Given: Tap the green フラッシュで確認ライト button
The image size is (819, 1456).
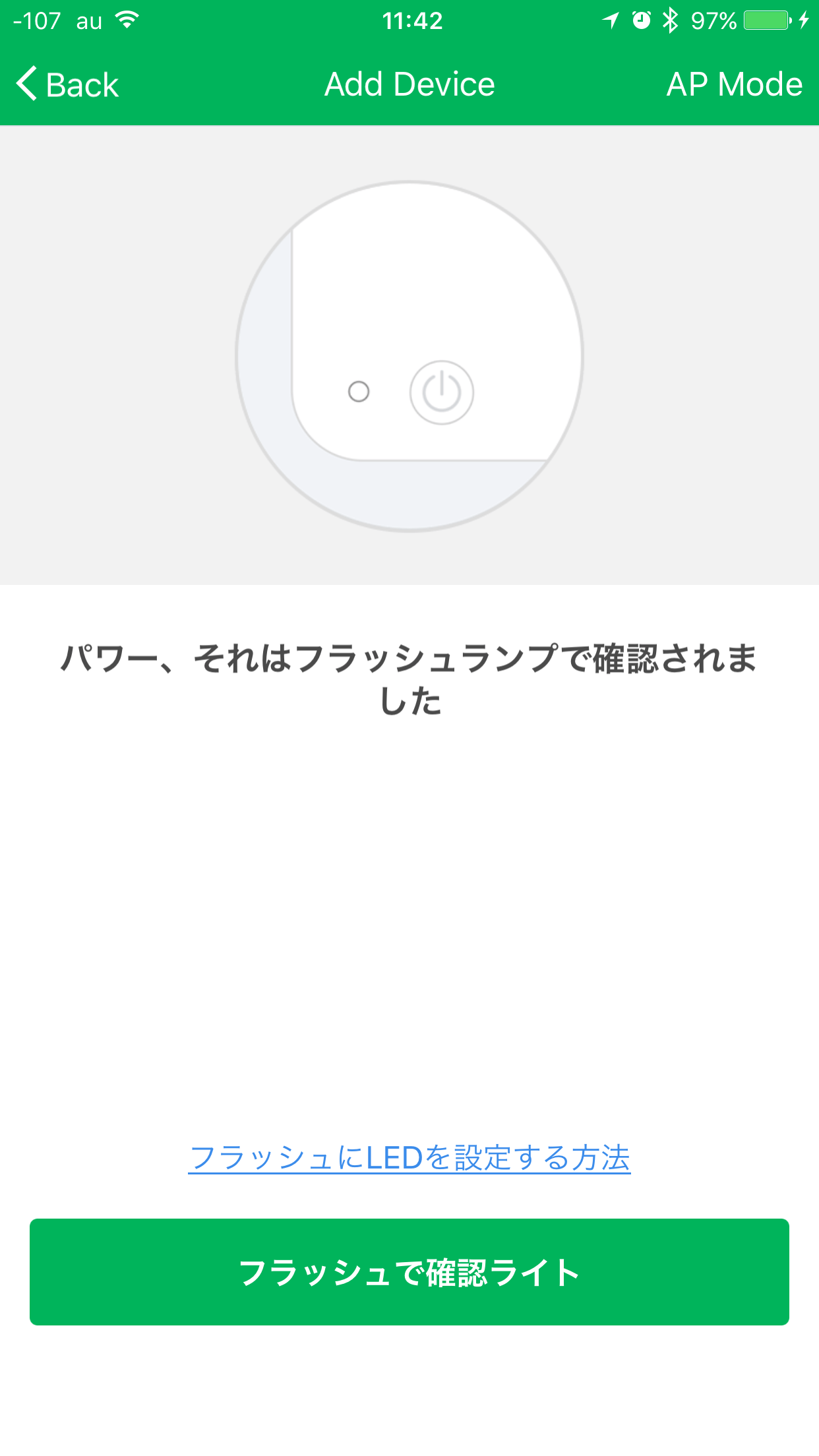Looking at the screenshot, I should click(x=409, y=1272).
